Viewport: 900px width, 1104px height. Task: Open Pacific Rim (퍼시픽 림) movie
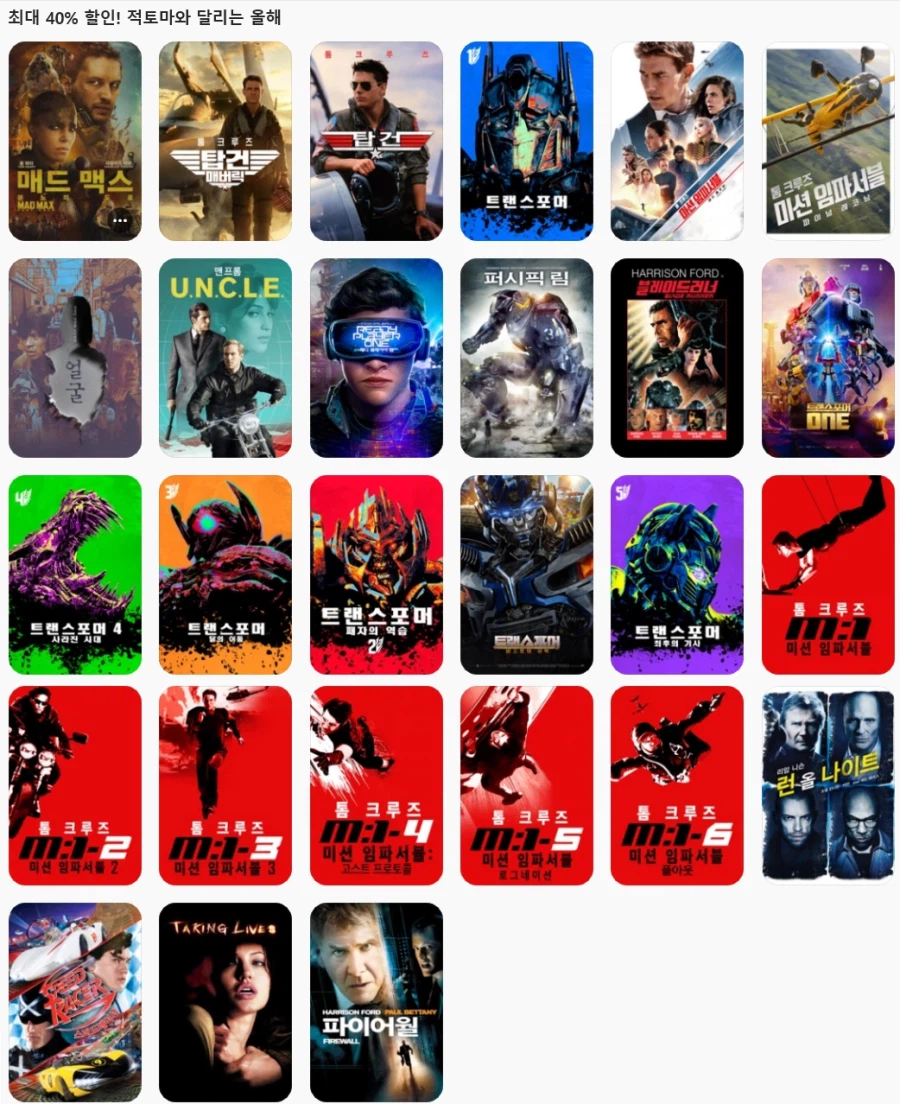(x=527, y=357)
